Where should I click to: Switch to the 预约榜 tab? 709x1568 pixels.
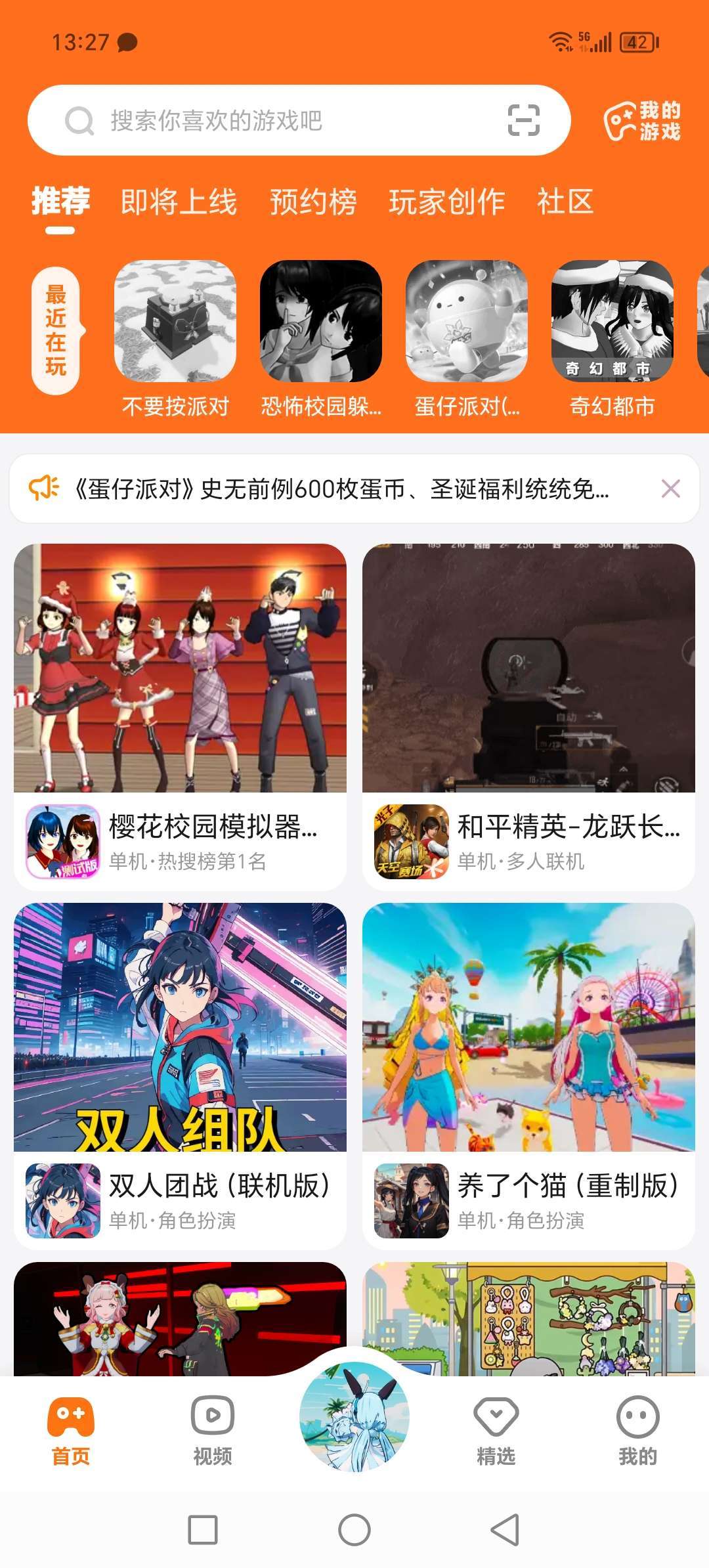click(313, 202)
